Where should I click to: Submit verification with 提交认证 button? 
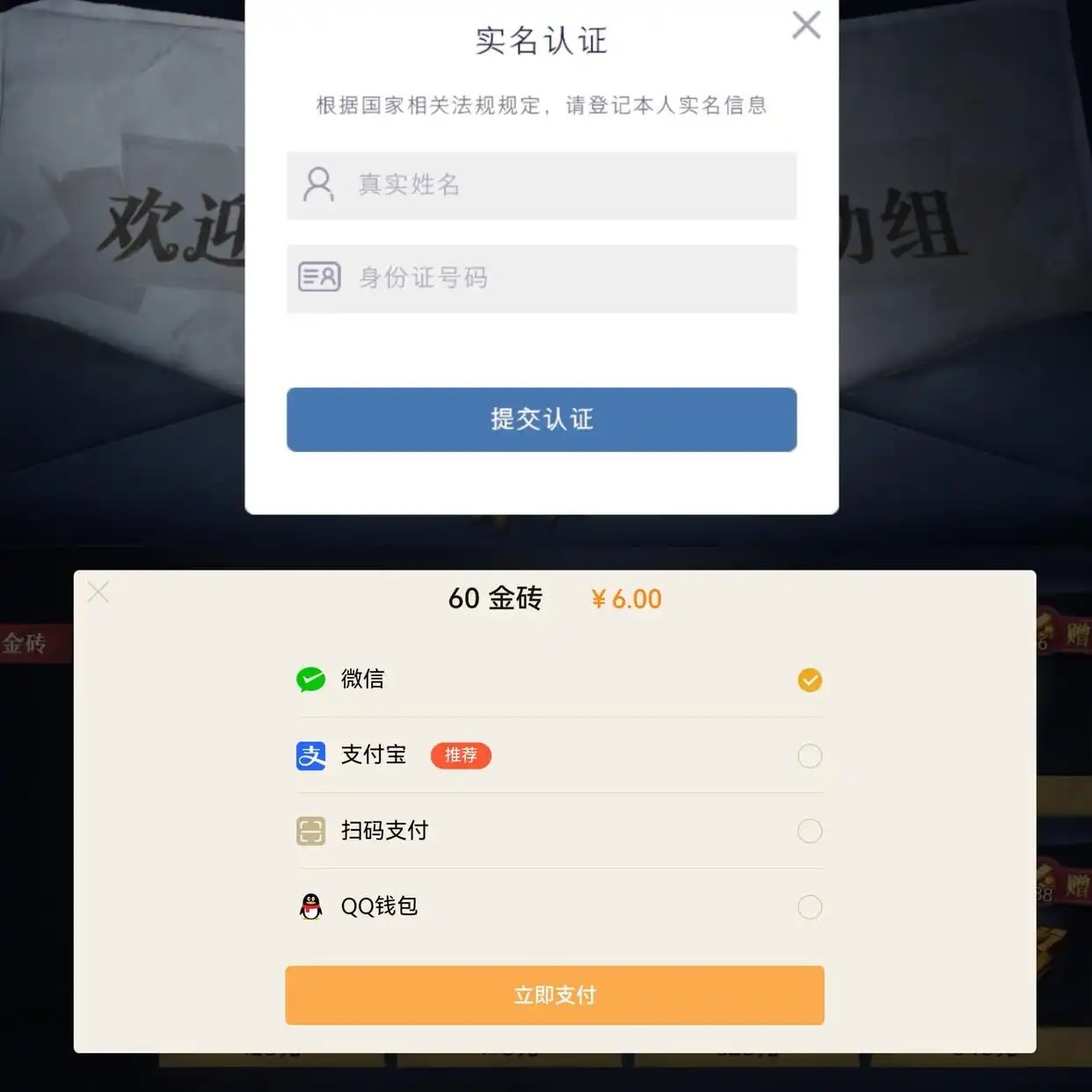click(542, 419)
